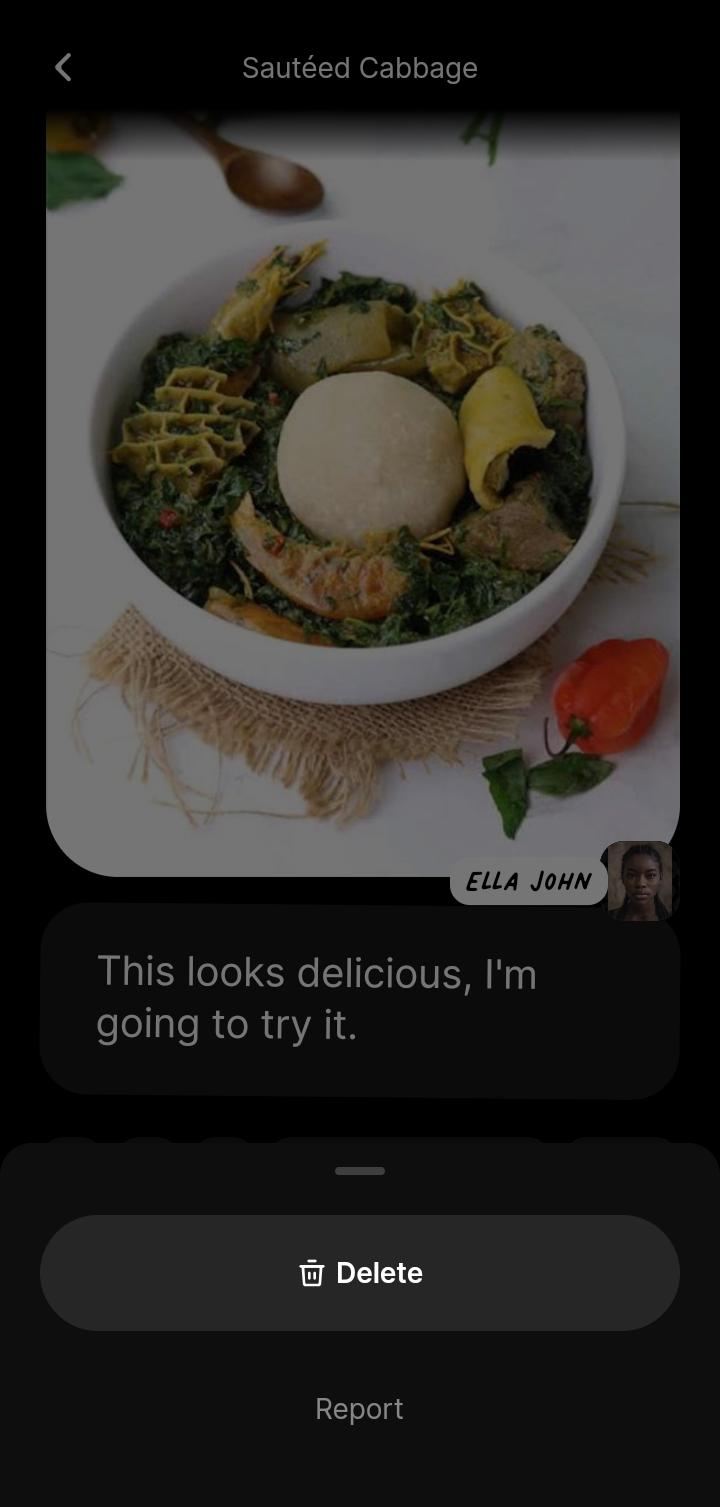Tap the bottom sheet drag handle
The width and height of the screenshot is (720, 1507).
(360, 1170)
